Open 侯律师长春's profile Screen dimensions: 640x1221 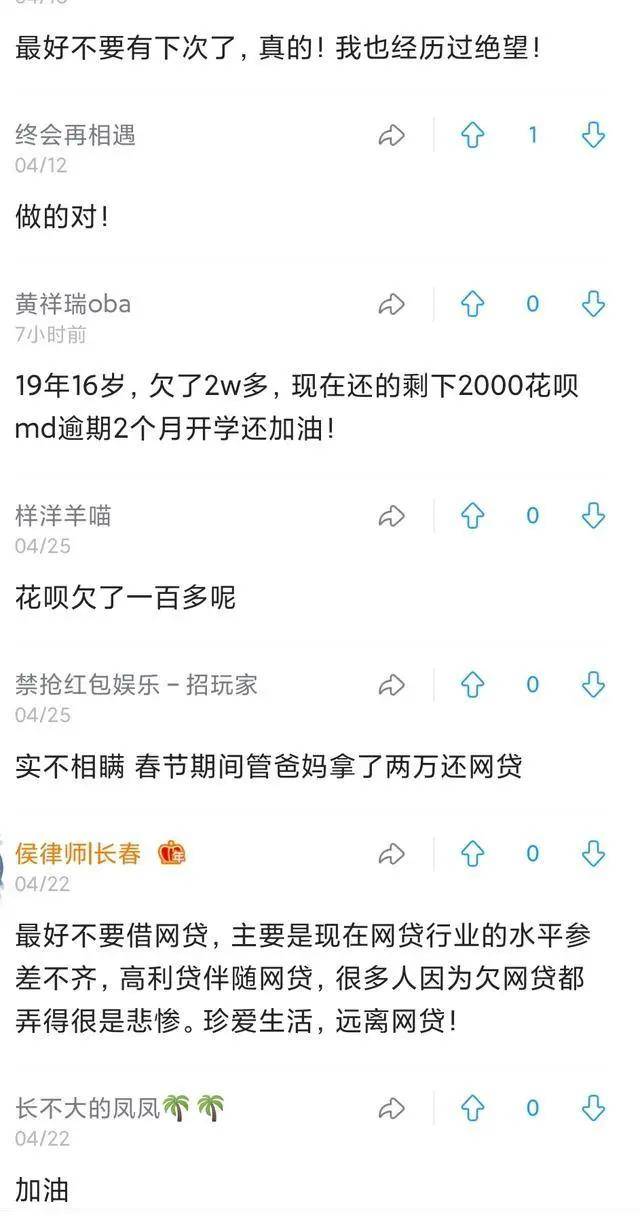coord(78,854)
